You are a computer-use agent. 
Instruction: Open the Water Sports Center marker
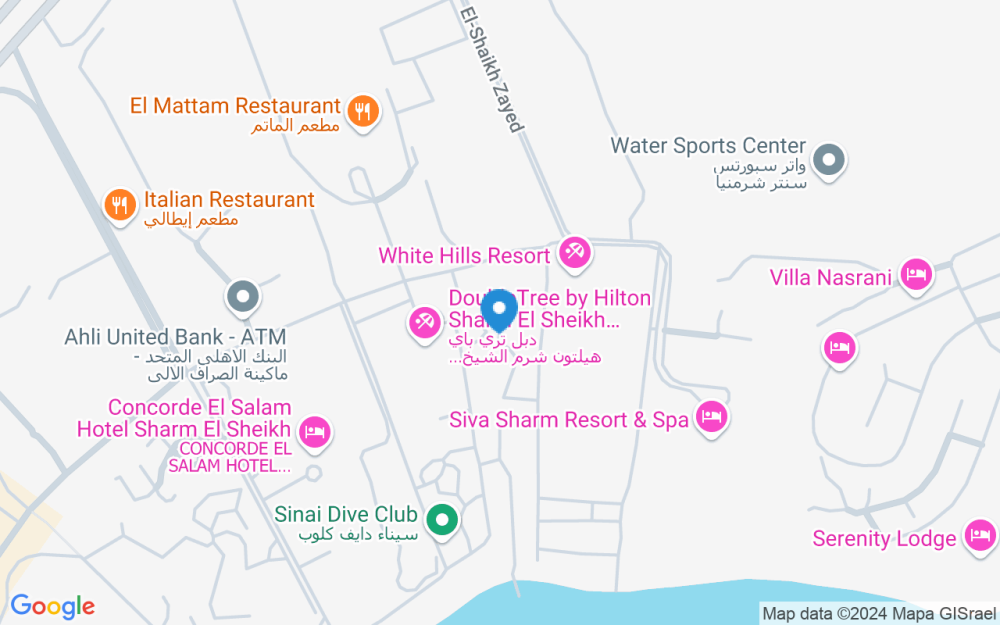(x=829, y=159)
